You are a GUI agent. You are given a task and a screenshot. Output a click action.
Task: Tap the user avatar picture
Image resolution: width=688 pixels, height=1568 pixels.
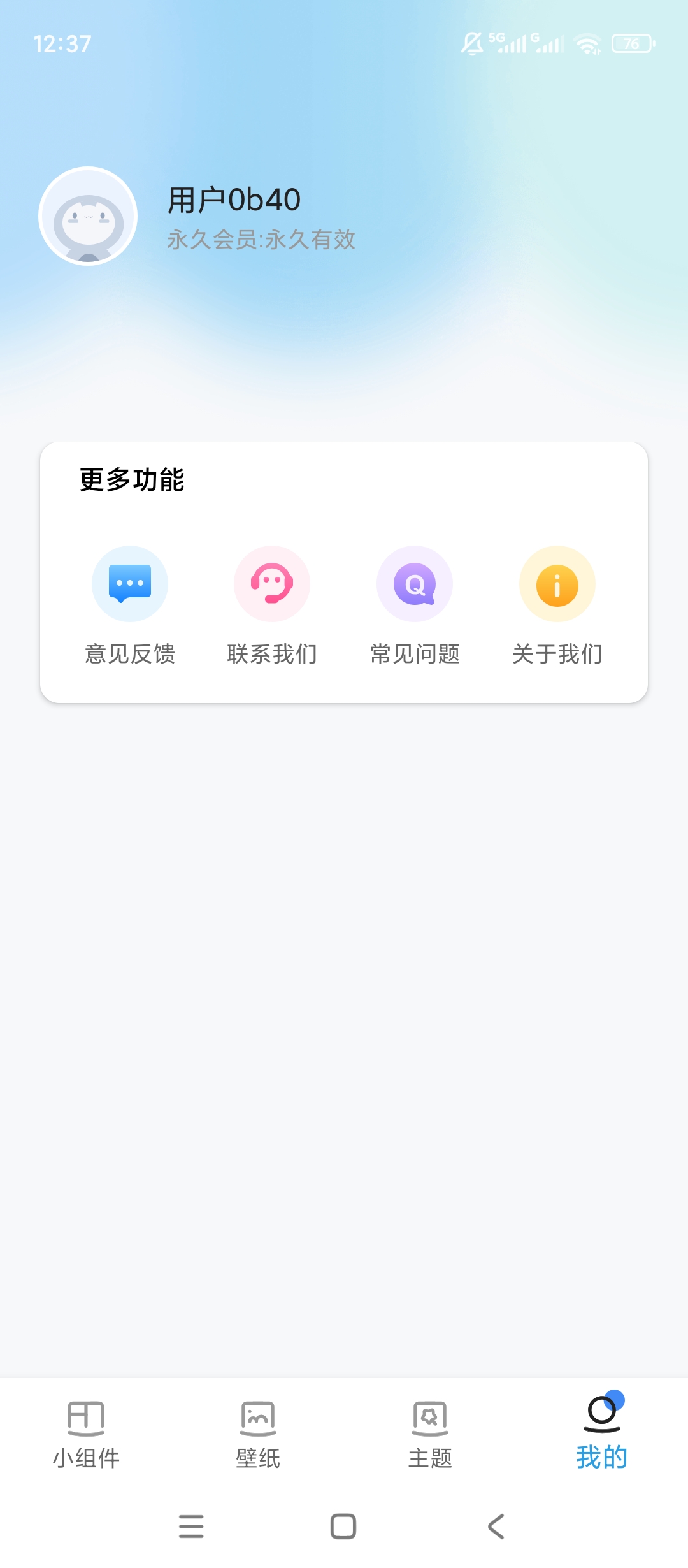coord(88,216)
